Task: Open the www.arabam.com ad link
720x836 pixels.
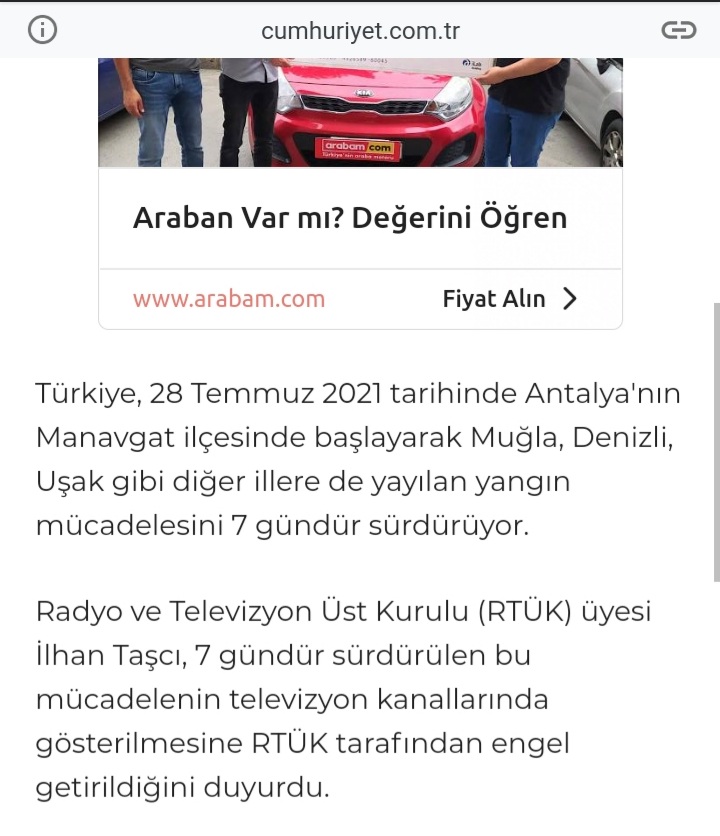Action: tap(229, 299)
